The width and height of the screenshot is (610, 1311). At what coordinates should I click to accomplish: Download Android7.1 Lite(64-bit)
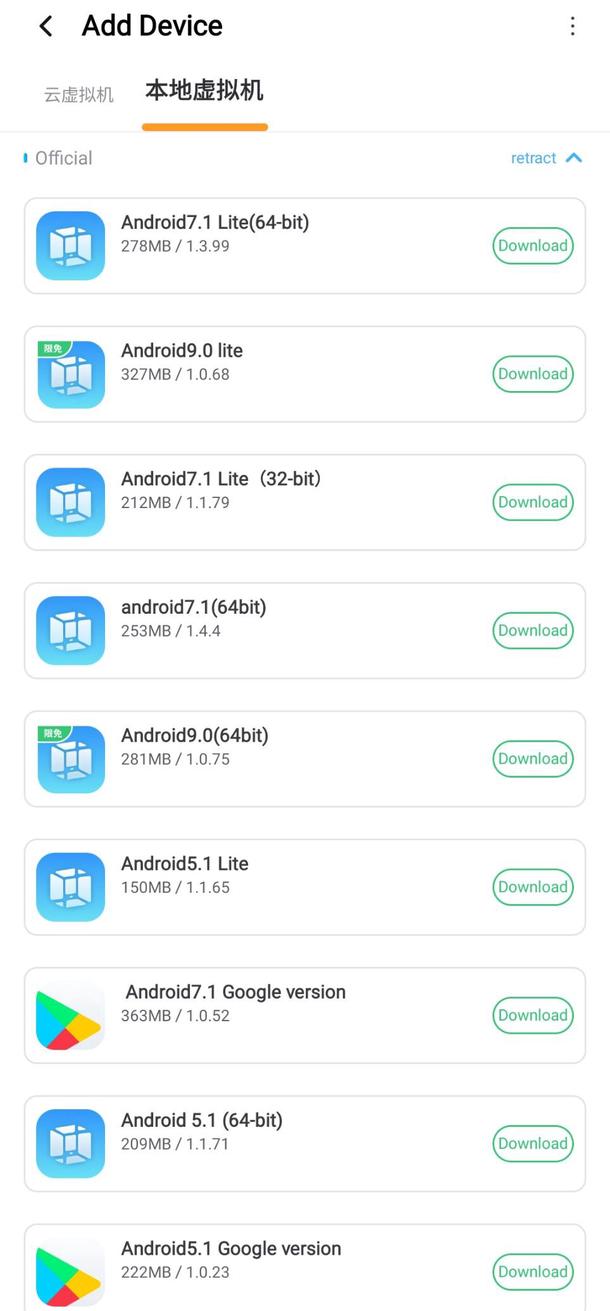(x=532, y=246)
